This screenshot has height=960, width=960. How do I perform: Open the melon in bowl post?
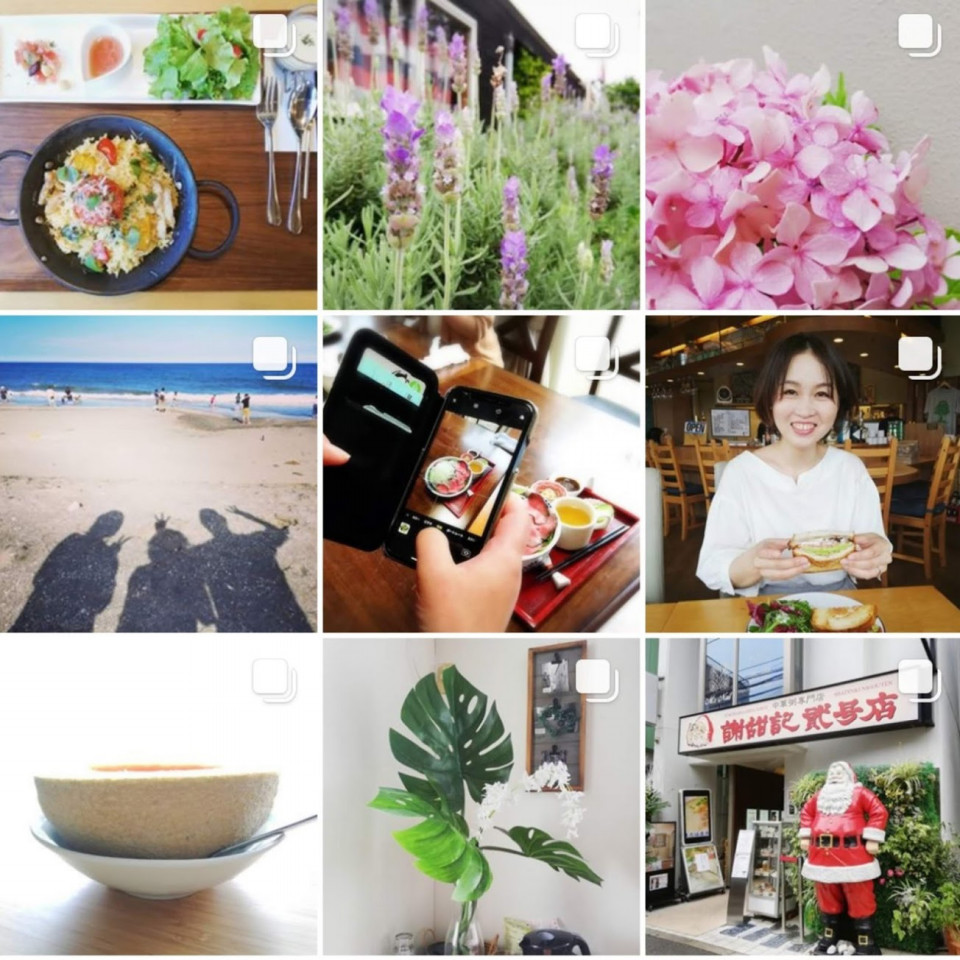tap(158, 798)
